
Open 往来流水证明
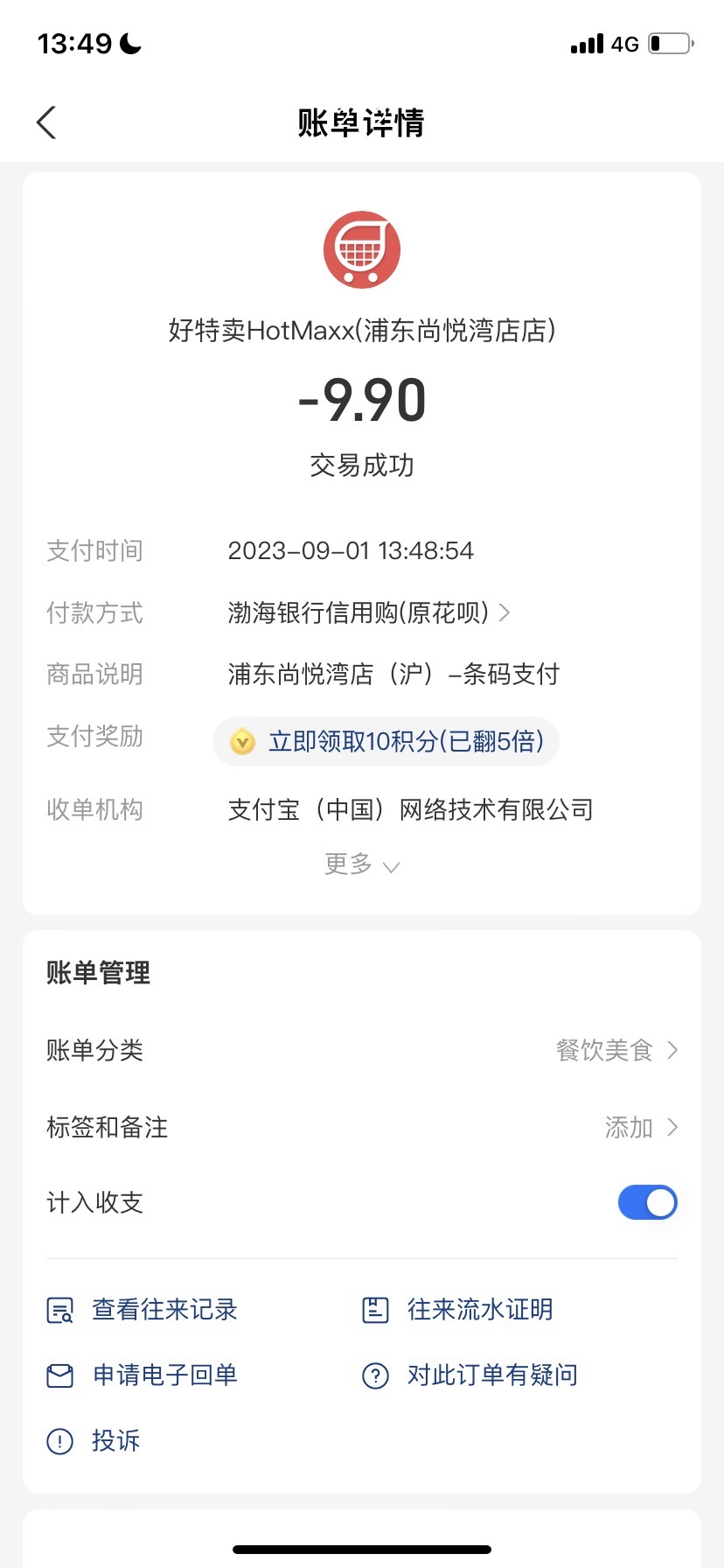pyautogui.click(x=457, y=1310)
